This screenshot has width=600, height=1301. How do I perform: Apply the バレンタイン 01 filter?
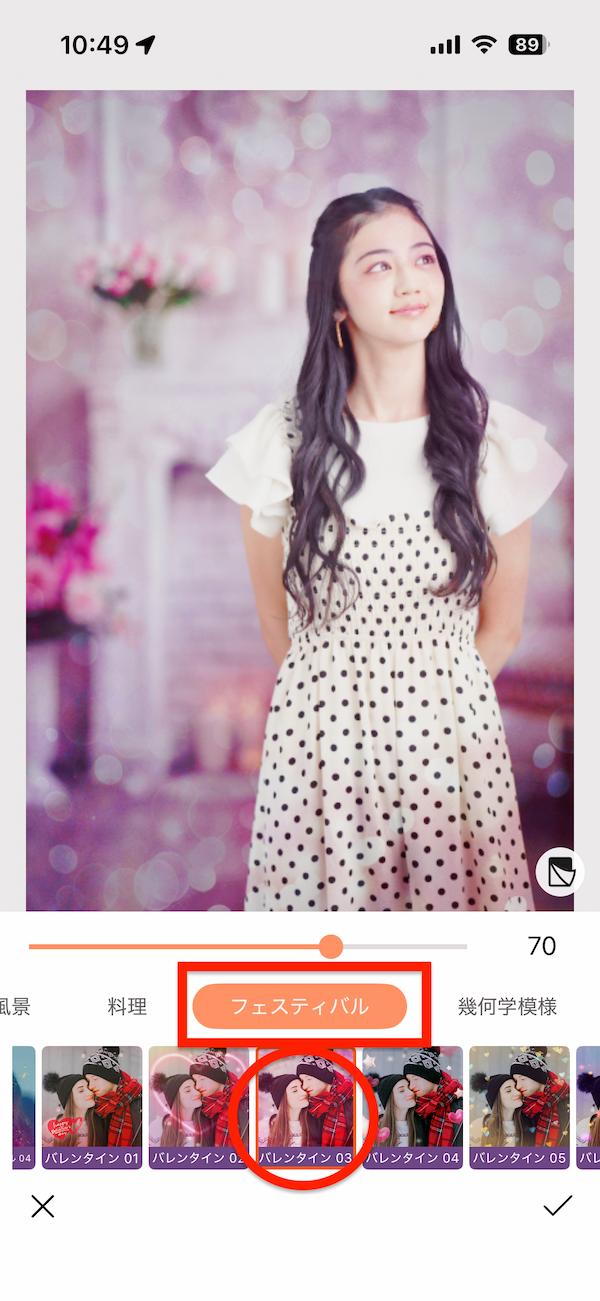pyautogui.click(x=92, y=1107)
